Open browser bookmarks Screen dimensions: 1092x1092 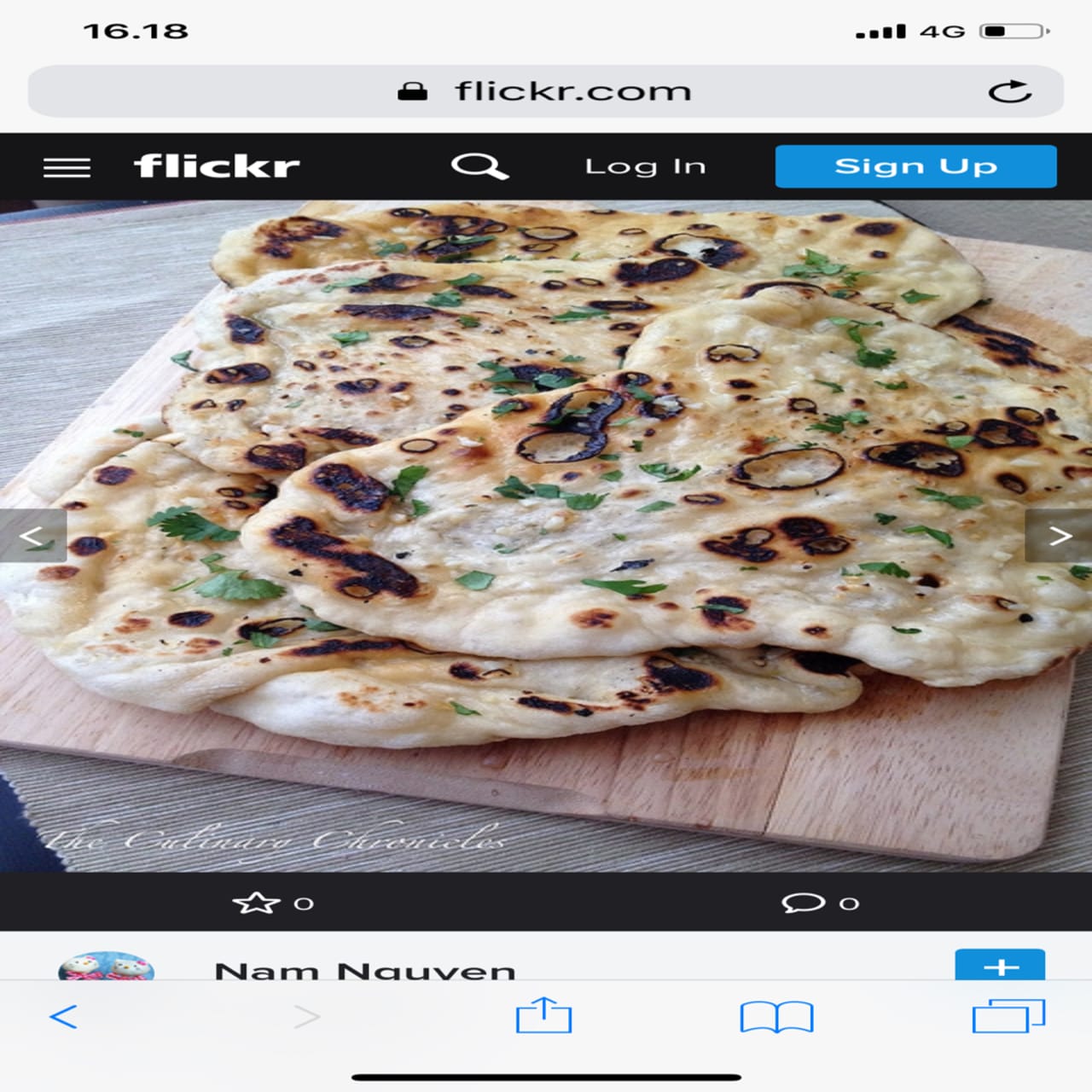[x=776, y=1016]
